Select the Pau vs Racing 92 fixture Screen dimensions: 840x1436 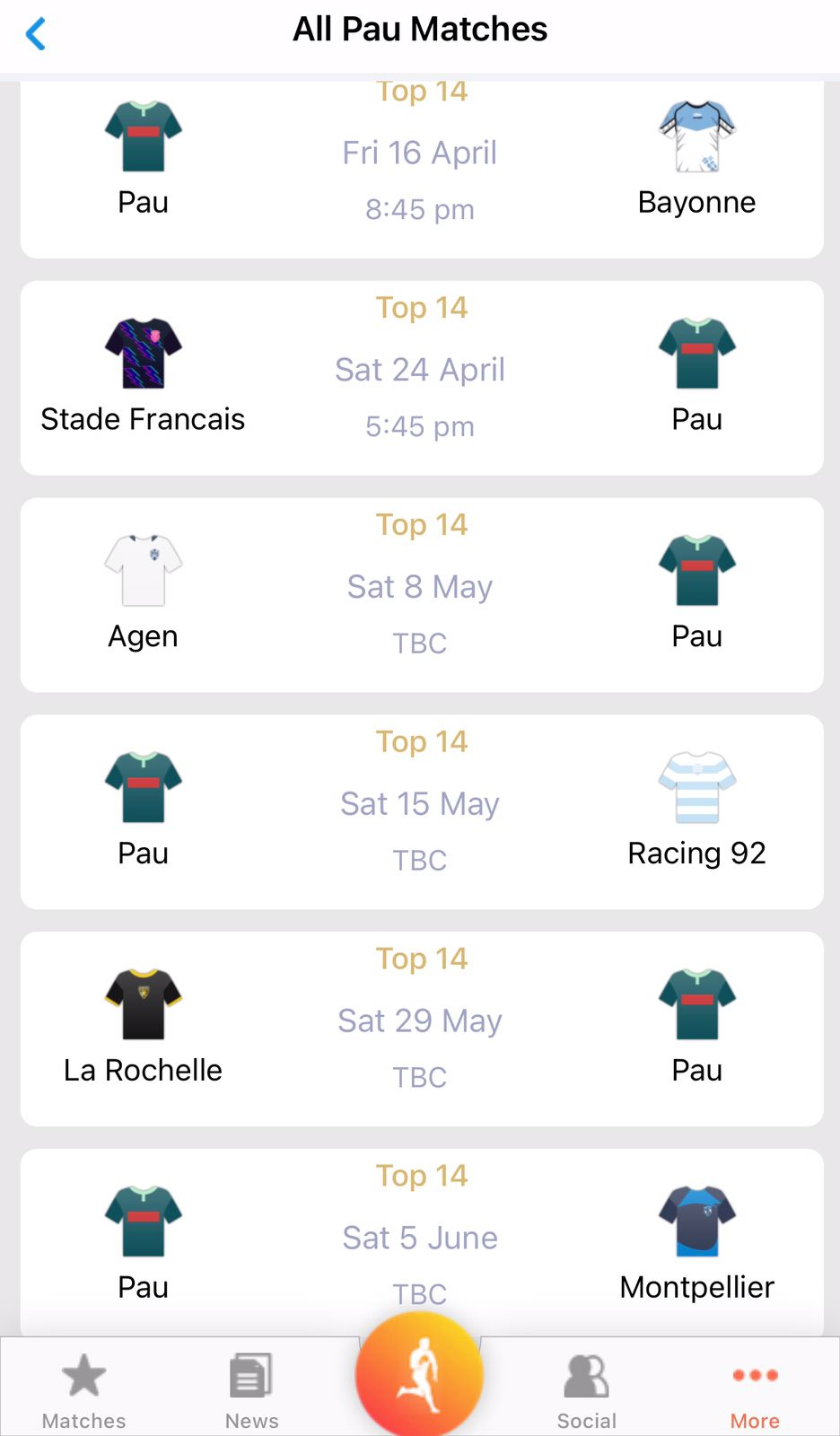coord(420,811)
